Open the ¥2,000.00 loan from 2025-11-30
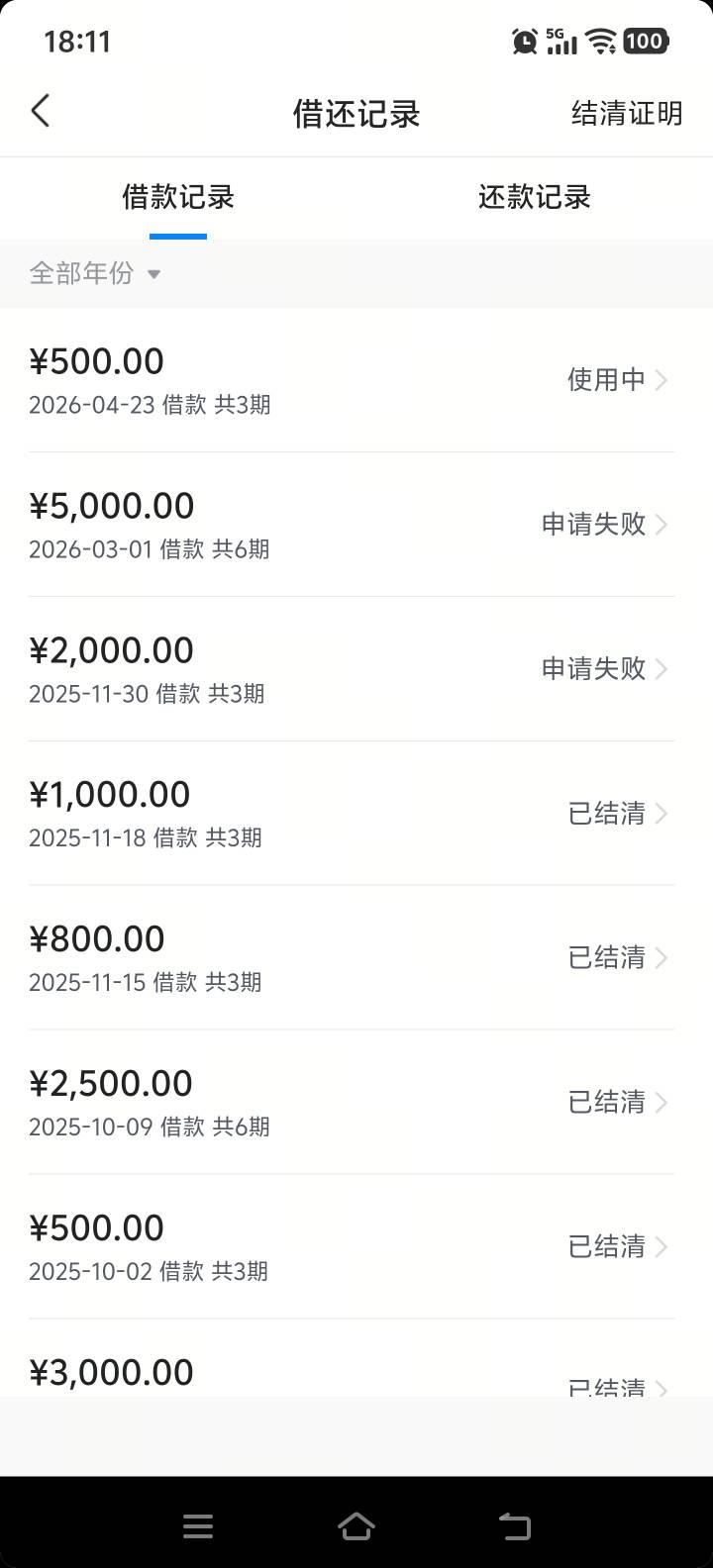Image resolution: width=713 pixels, height=1568 pixels. [x=356, y=669]
